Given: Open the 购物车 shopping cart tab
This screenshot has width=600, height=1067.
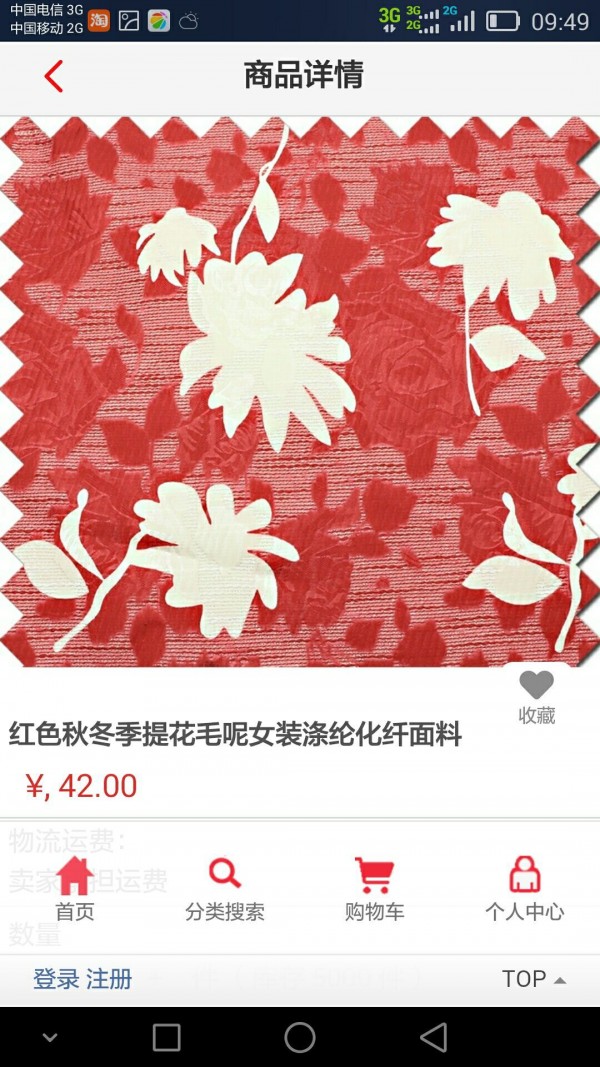Looking at the screenshot, I should tap(375, 888).
